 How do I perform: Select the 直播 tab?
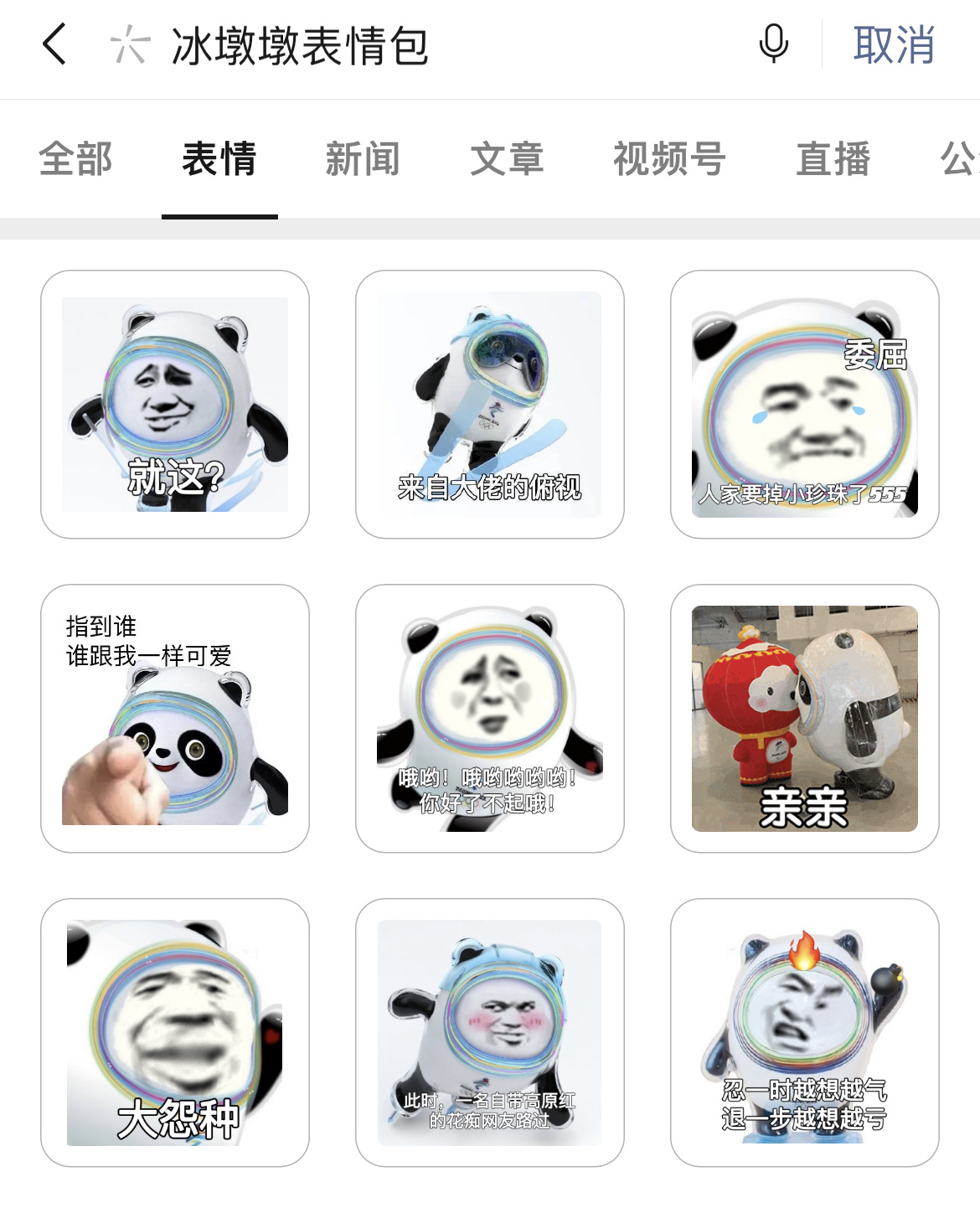pos(833,159)
